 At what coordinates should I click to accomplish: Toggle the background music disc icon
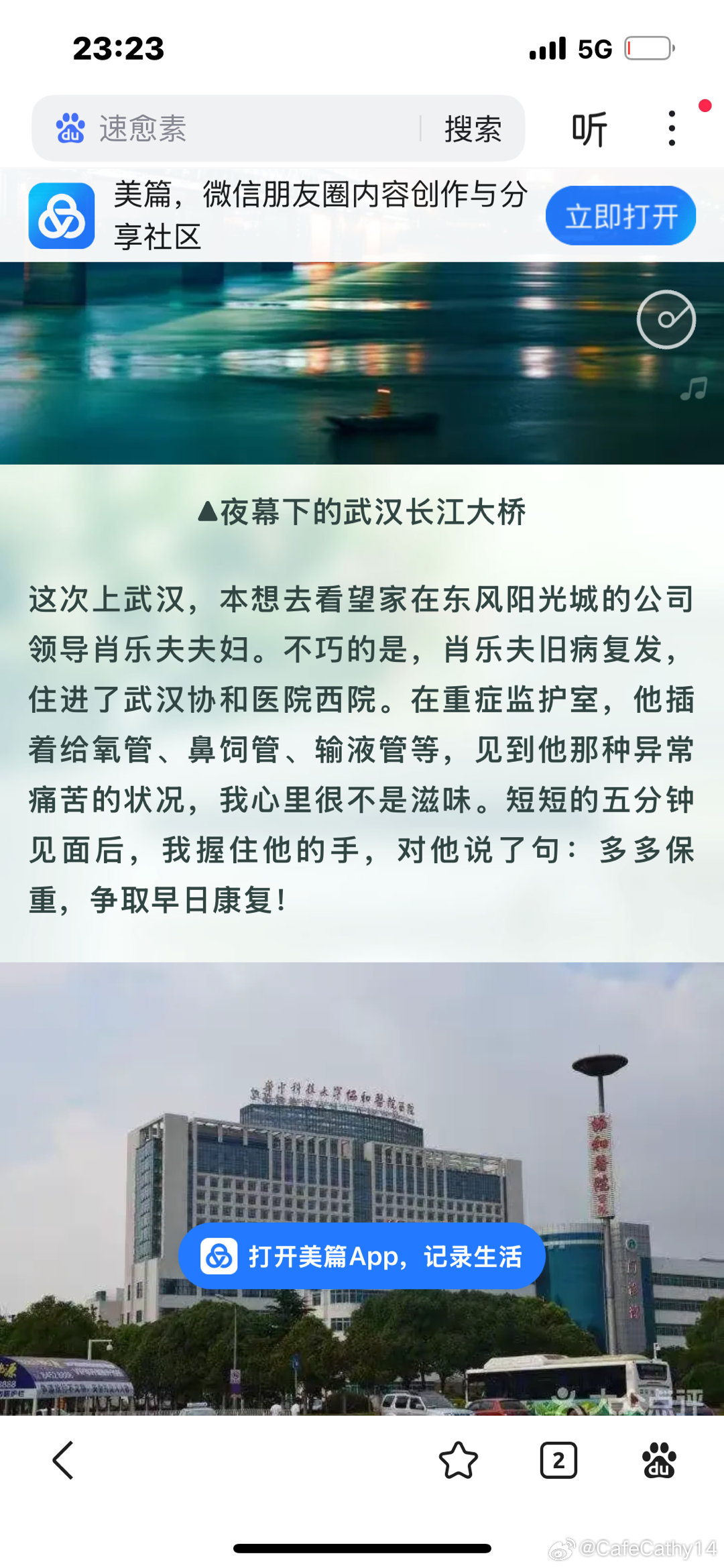point(666,319)
